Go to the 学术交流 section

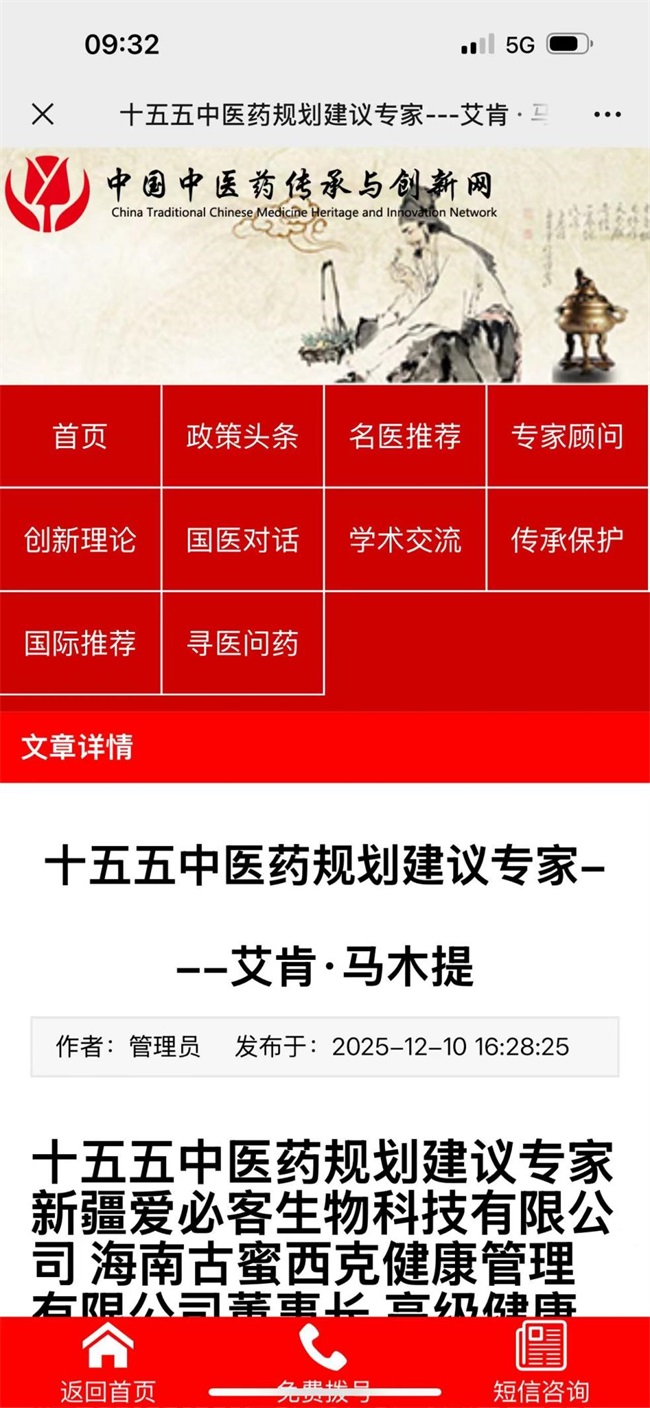tap(405, 540)
